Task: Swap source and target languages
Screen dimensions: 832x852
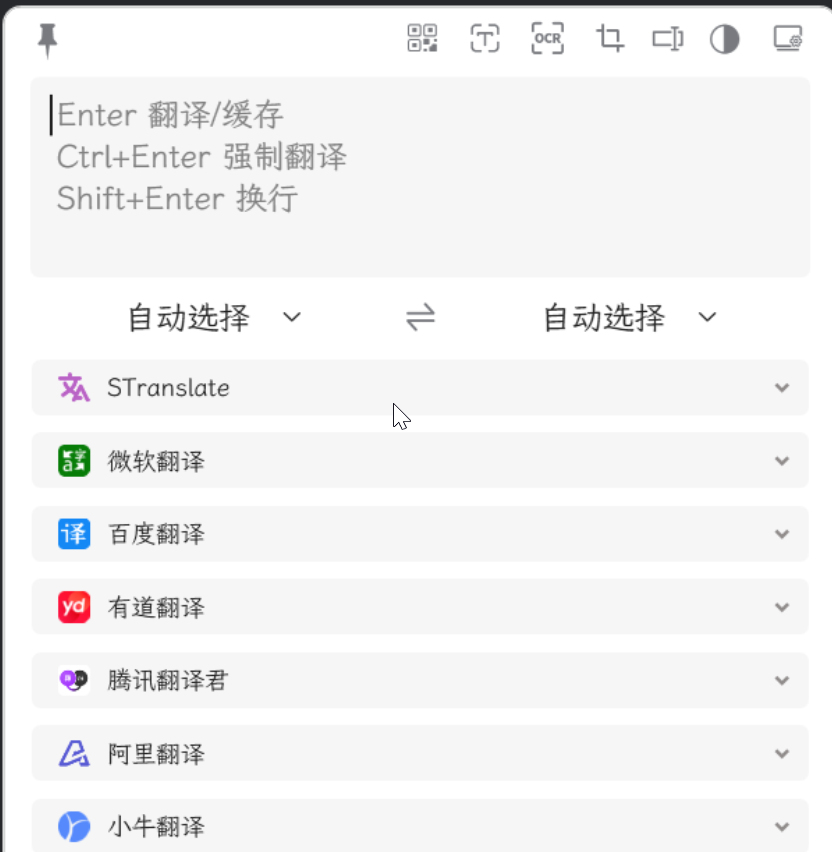Action: pyautogui.click(x=421, y=318)
